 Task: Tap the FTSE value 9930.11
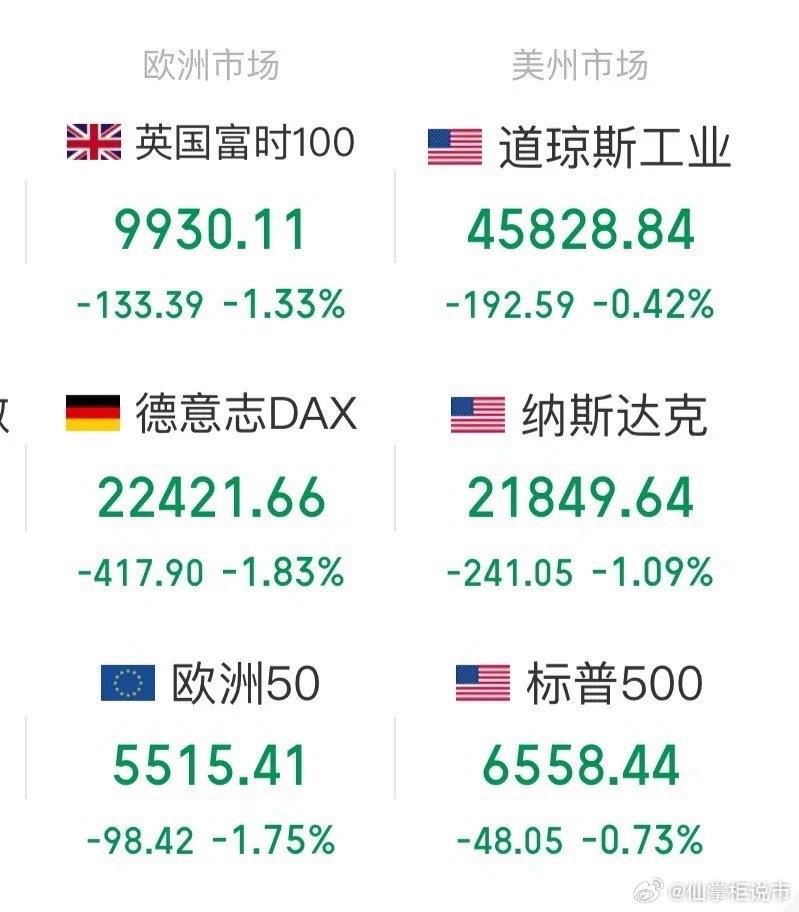208,225
